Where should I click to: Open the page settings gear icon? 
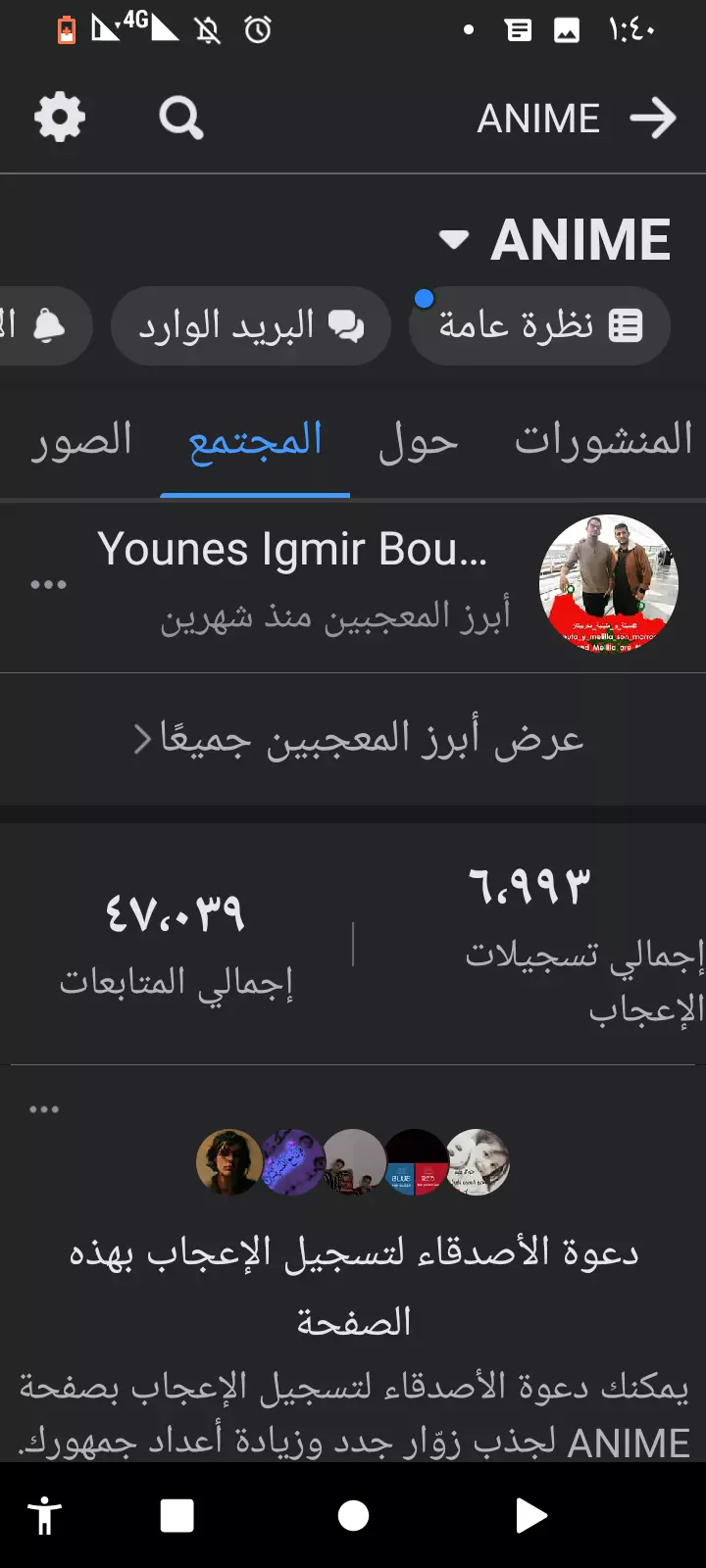pos(60,118)
